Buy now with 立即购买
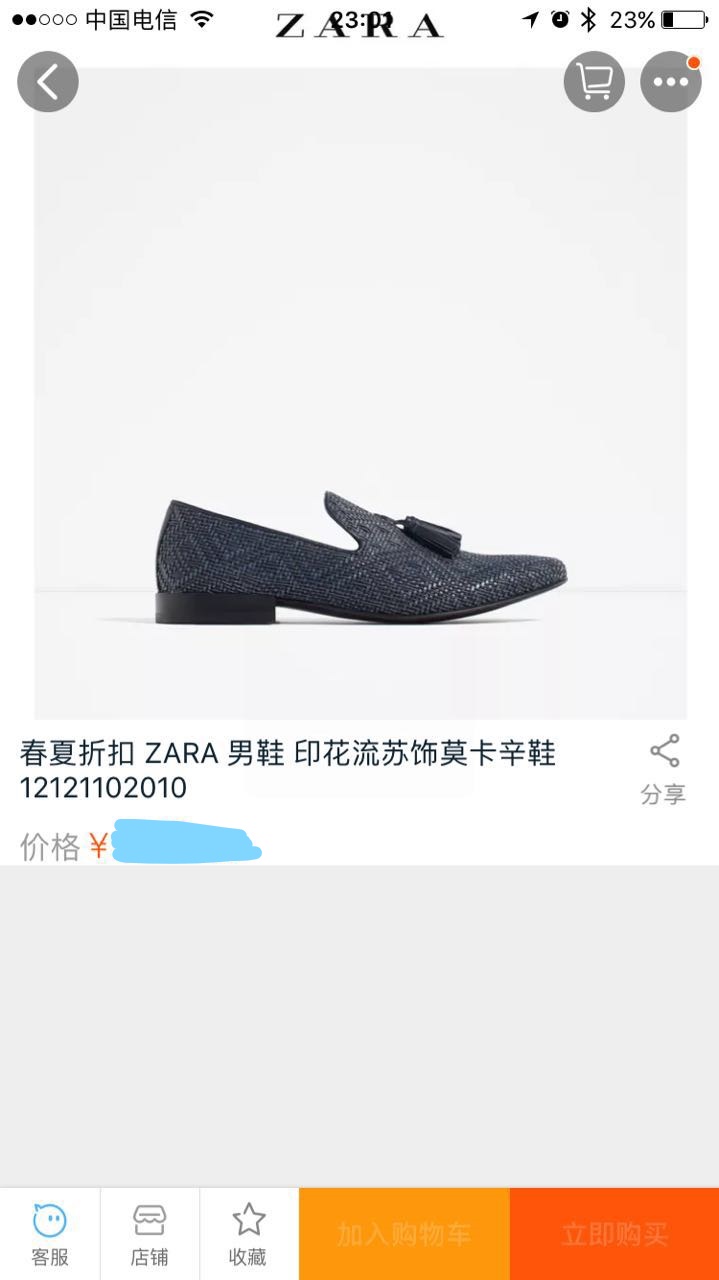 point(614,1234)
